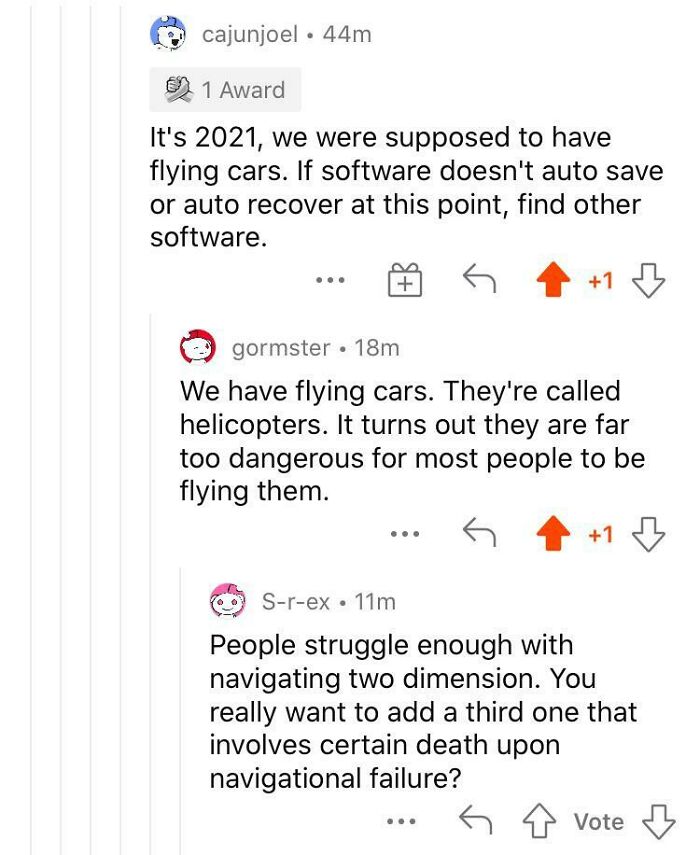Reply to gormster's helicopters comment

(478, 534)
